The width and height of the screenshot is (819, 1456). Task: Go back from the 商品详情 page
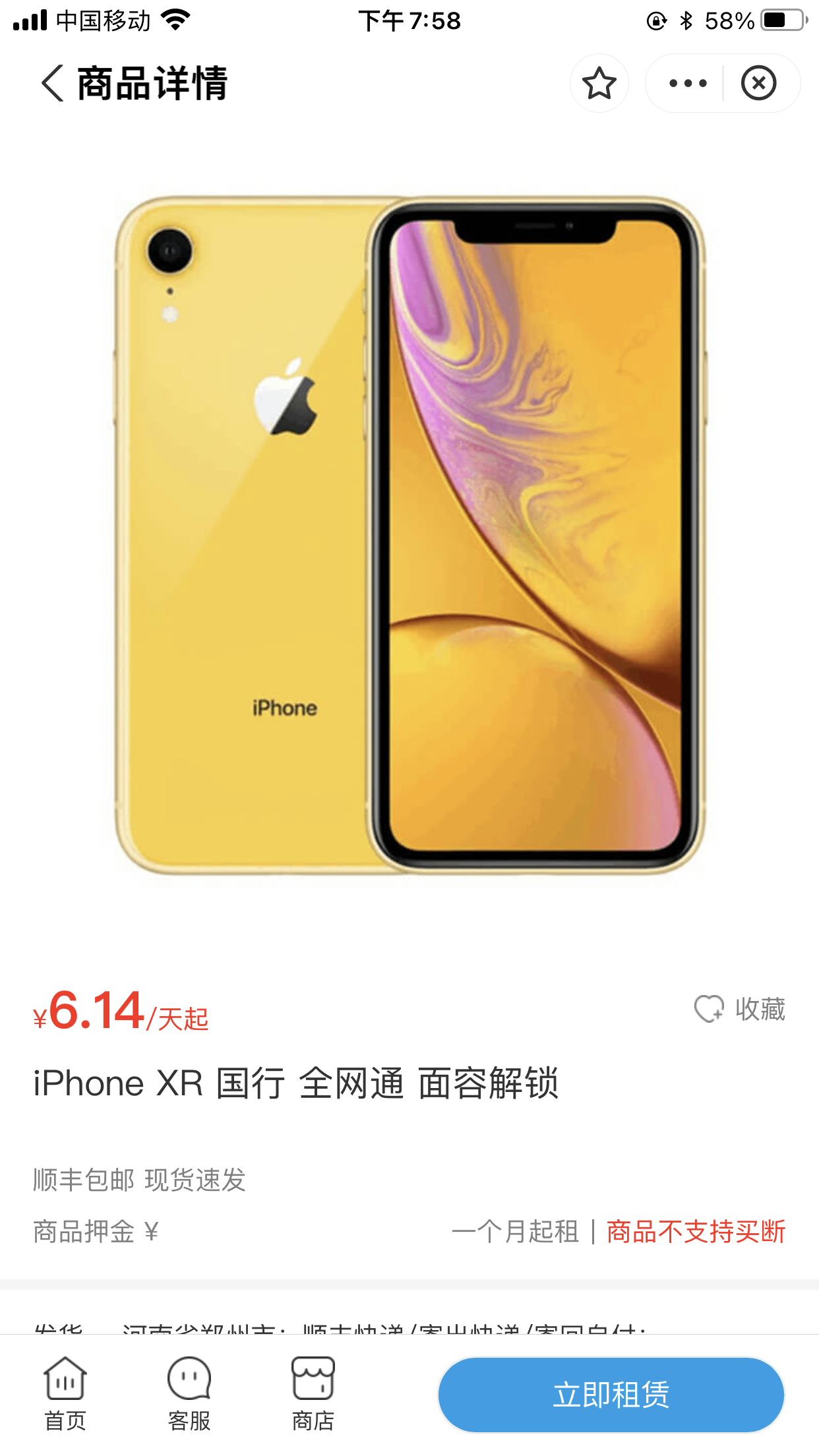pyautogui.click(x=53, y=83)
